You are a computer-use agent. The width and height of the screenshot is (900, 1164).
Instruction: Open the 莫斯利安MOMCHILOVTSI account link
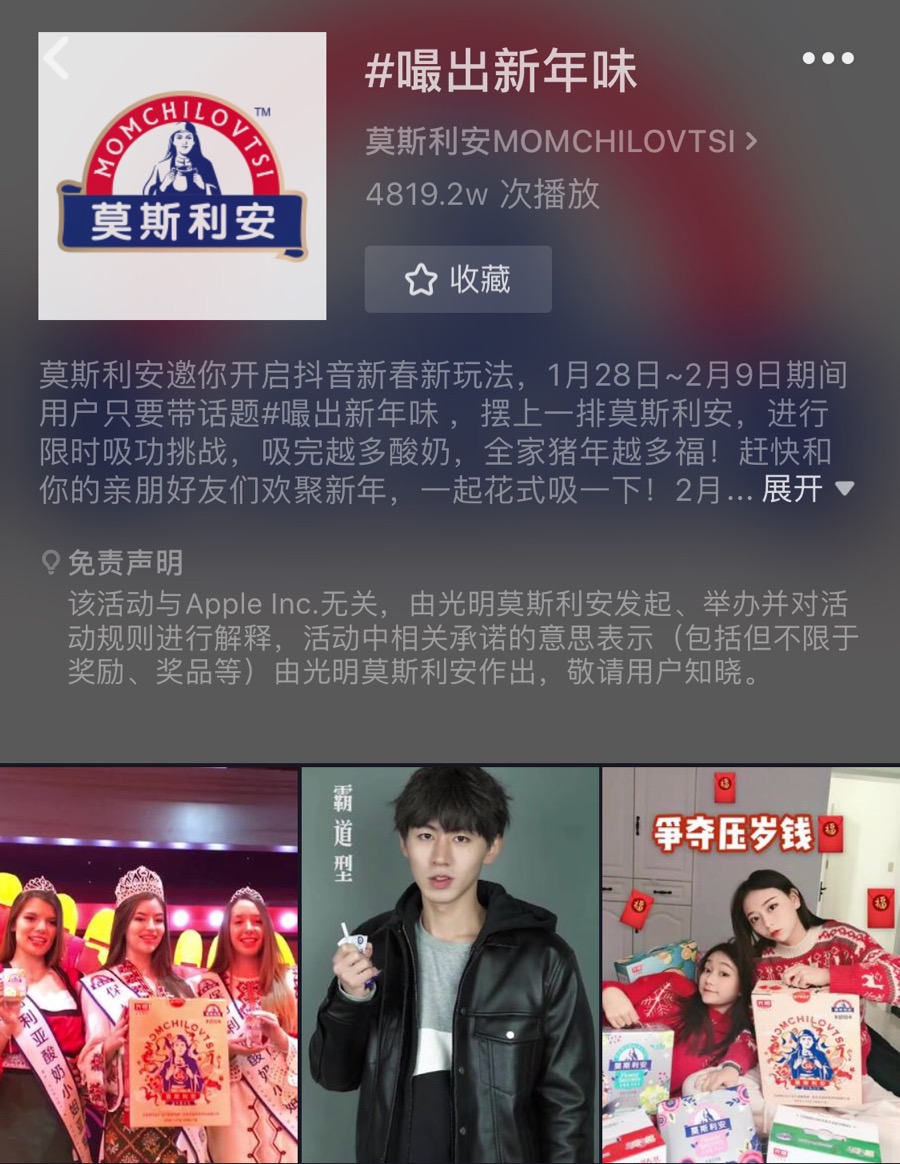coord(560,142)
